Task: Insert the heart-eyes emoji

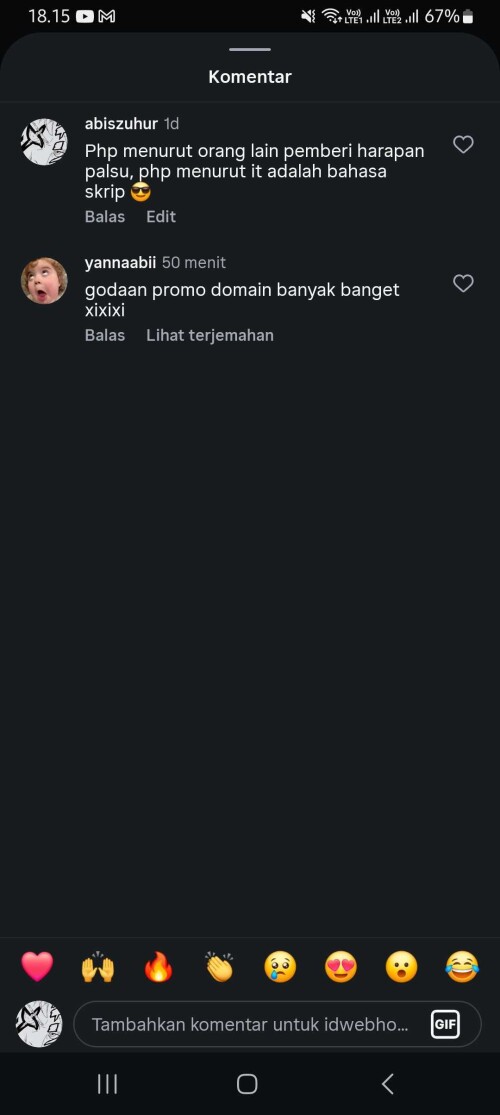Action: tap(341, 967)
